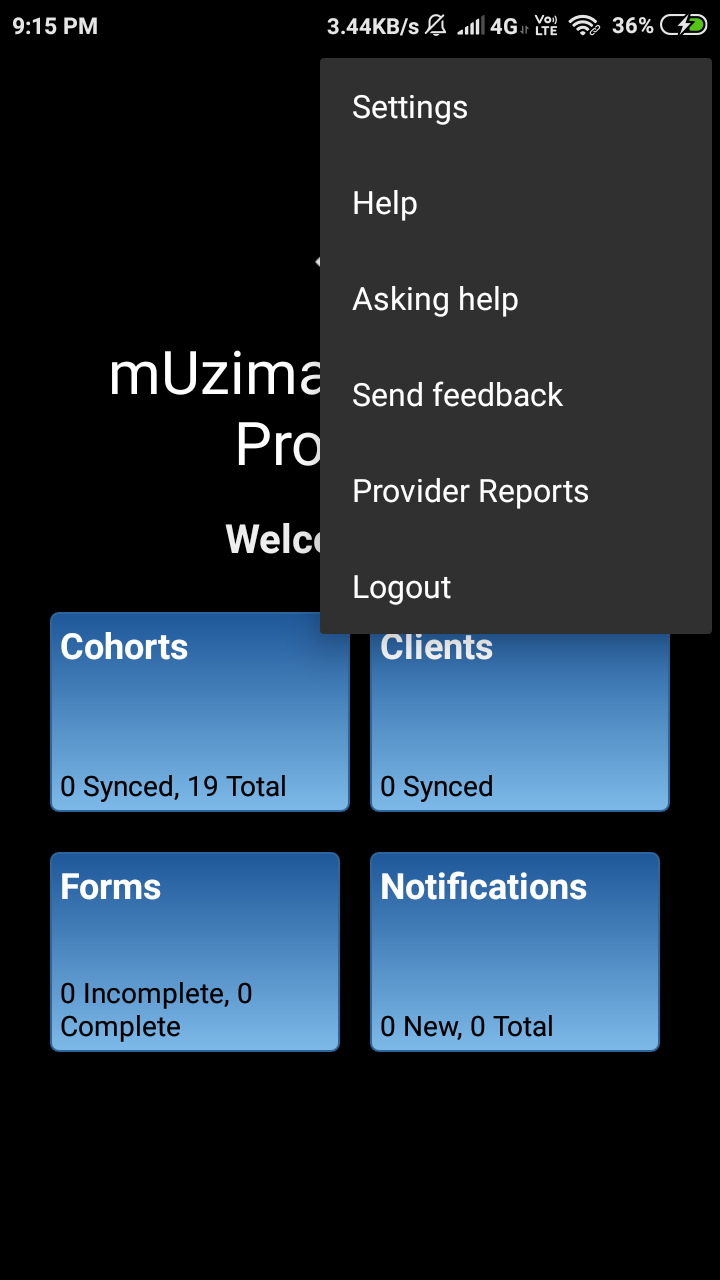Image resolution: width=720 pixels, height=1280 pixels.
Task: Choose Asking help in the menu
Action: [x=516, y=299]
